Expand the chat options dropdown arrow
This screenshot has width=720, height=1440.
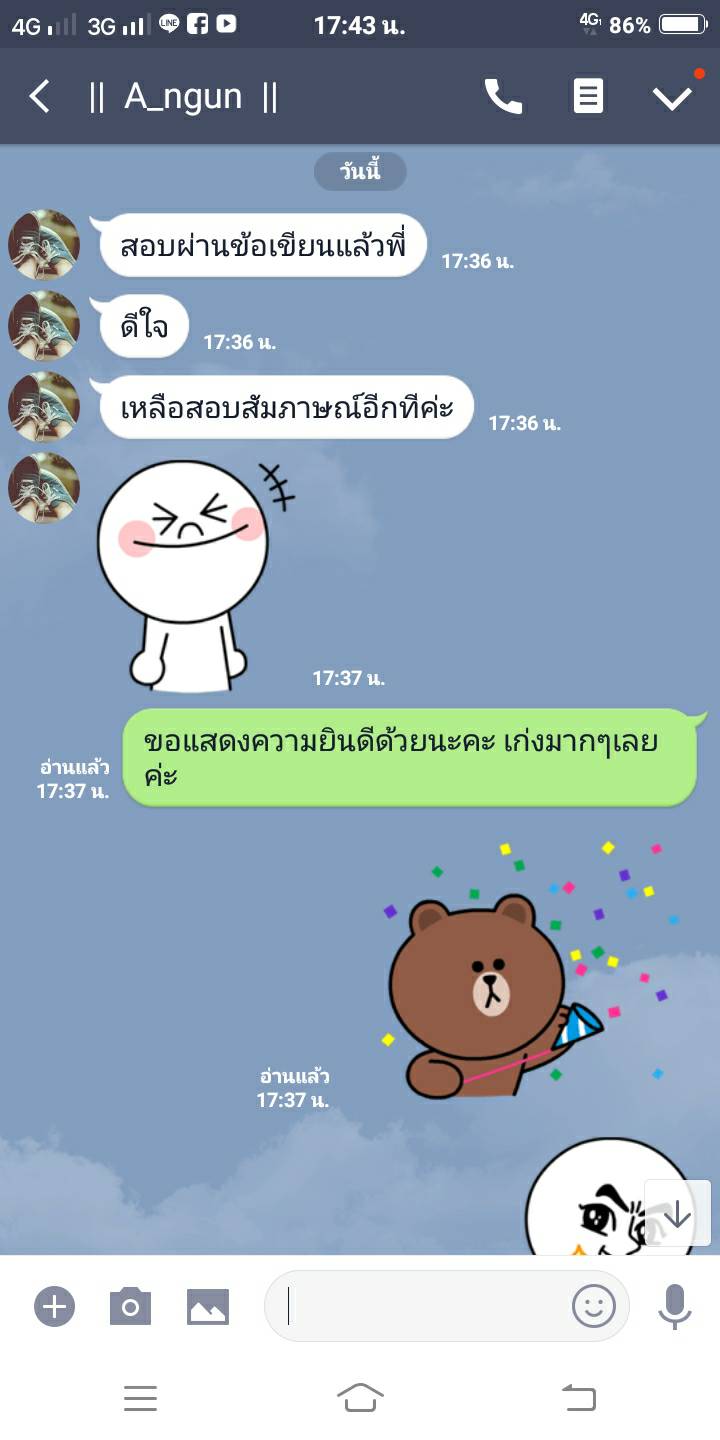[672, 97]
